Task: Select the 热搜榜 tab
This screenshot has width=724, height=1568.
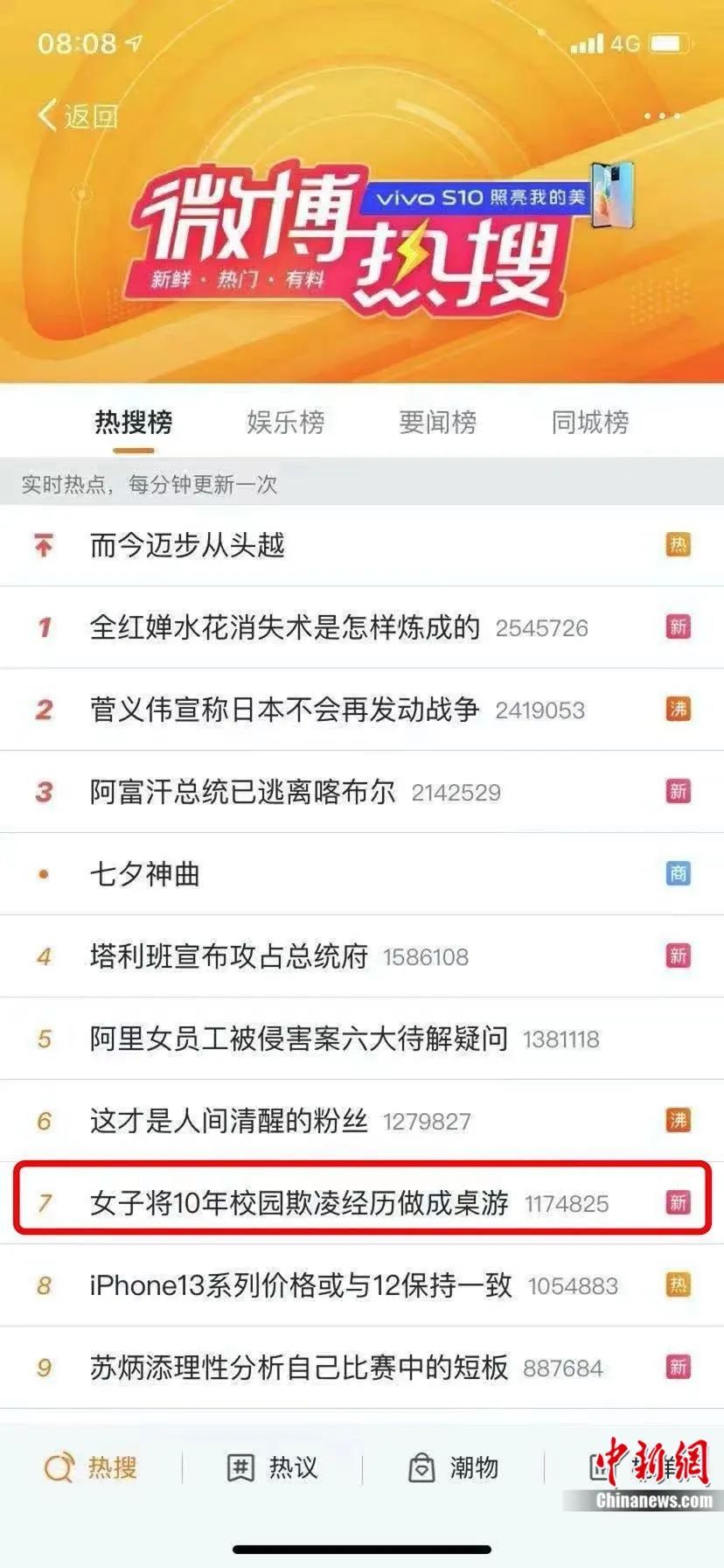Action: [133, 422]
